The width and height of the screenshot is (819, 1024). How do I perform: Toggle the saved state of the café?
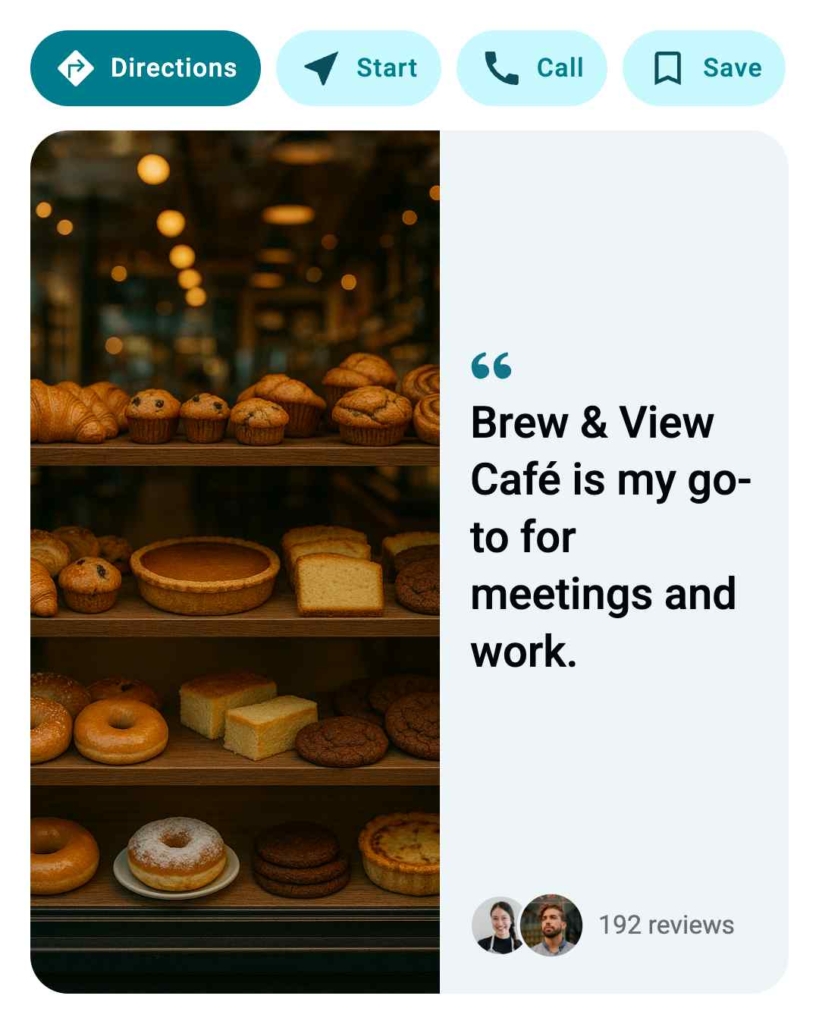[704, 67]
